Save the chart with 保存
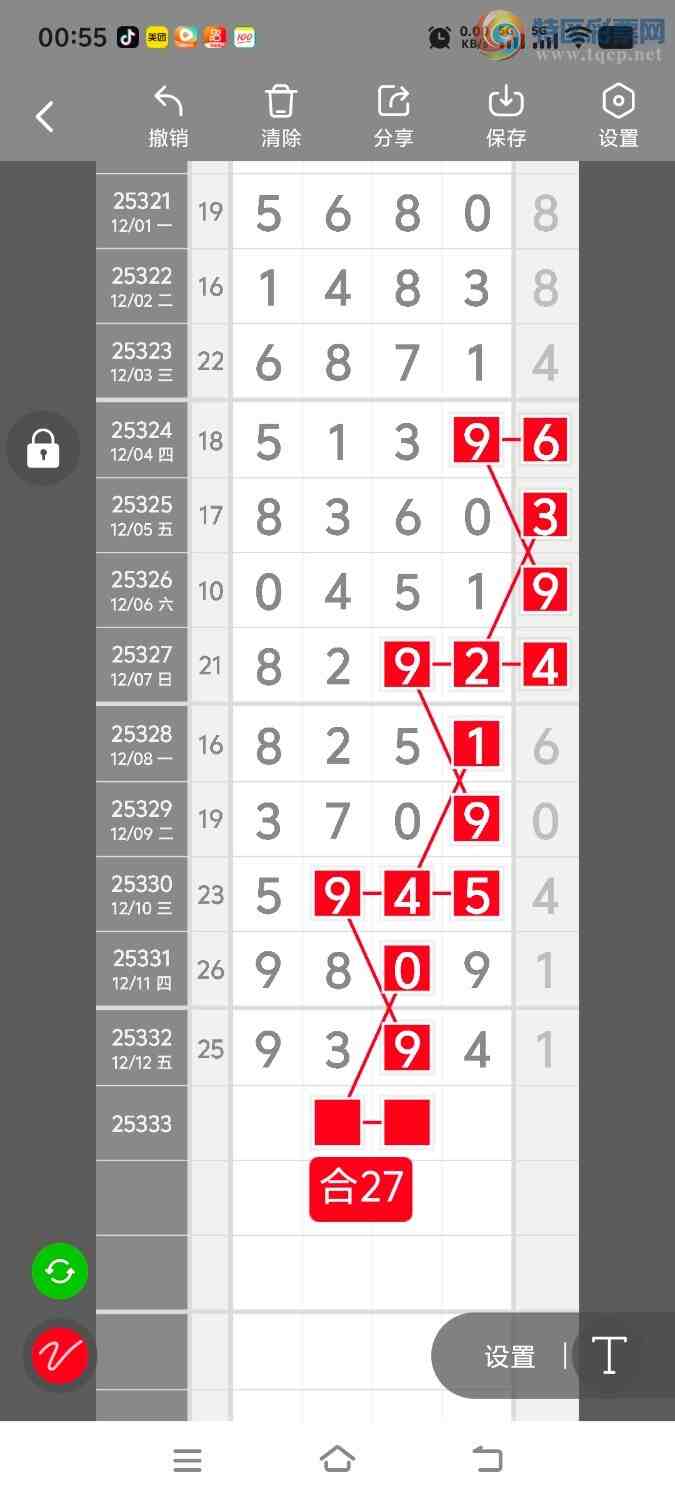 click(x=506, y=117)
